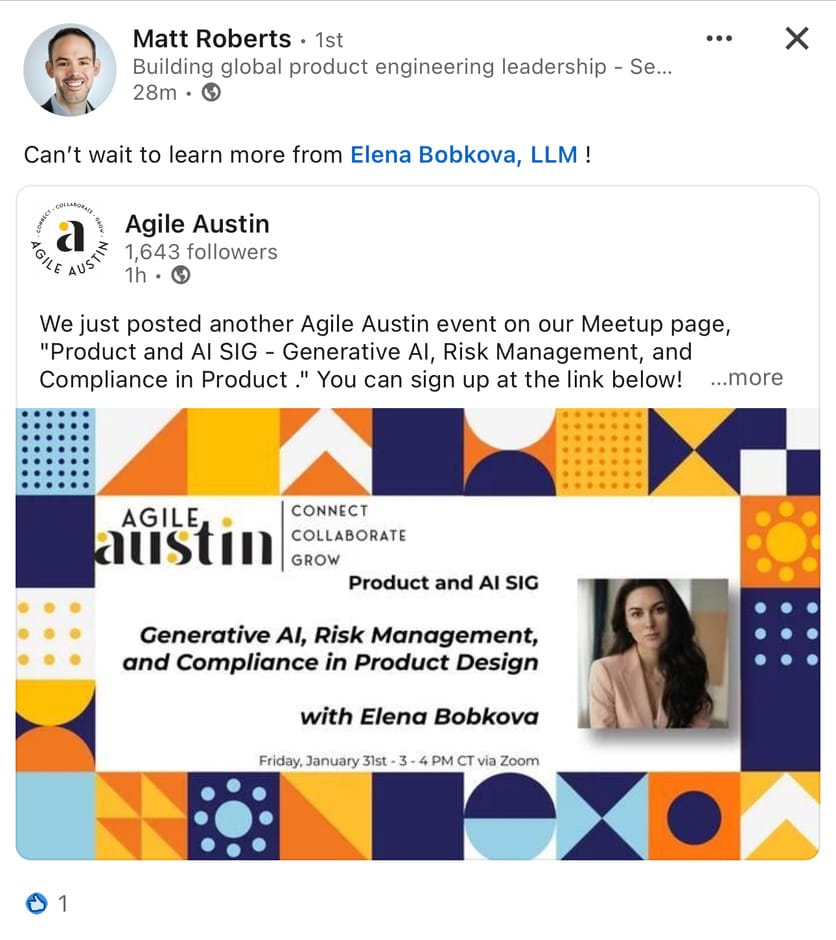Screen dimensions: 836x940
Task: Open the Agile Austin page name
Action: [x=197, y=224]
